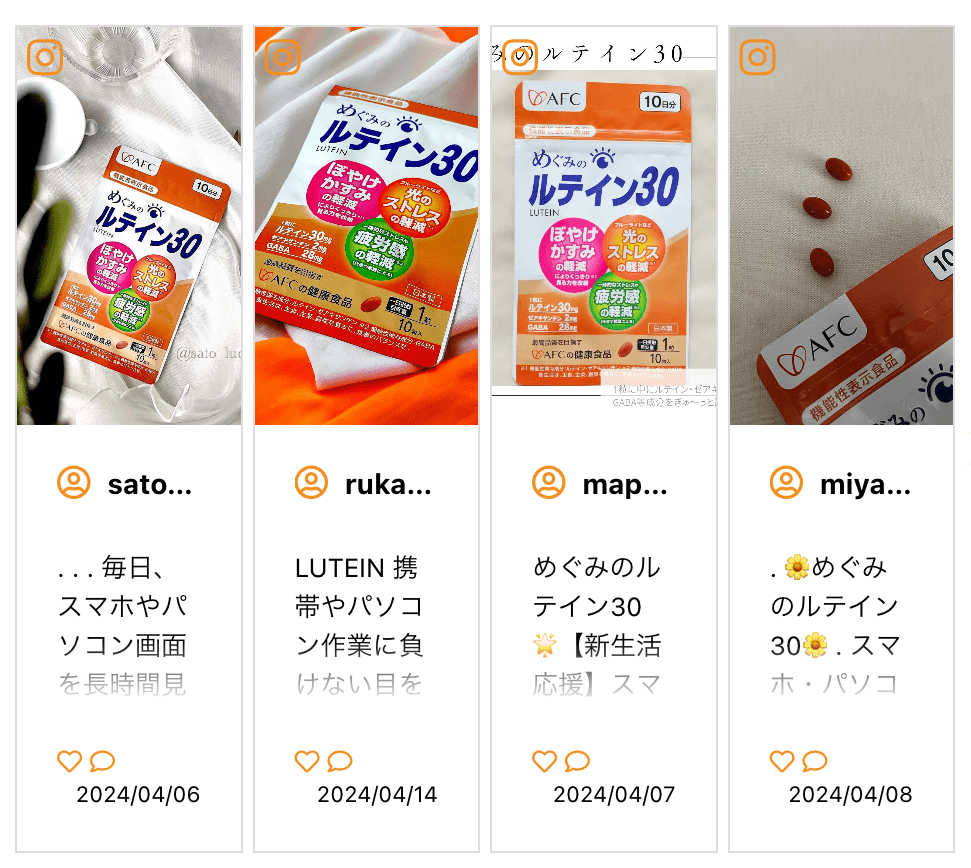Viewport: 971px width, 868px height.
Task: Open sato's Instagram post card dated 2024/04/06
Action: point(129,600)
